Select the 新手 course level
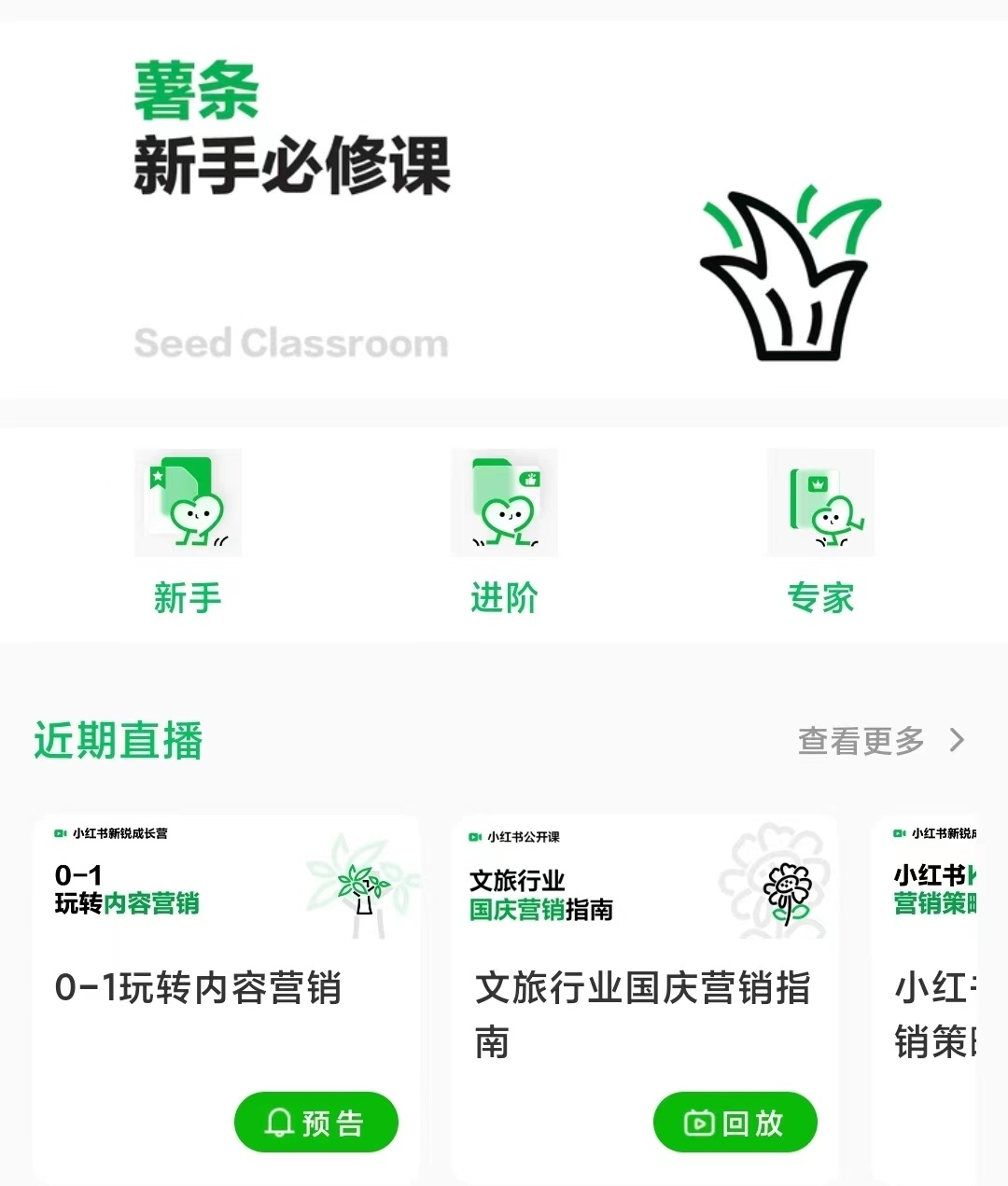This screenshot has width=1008, height=1186. pyautogui.click(x=188, y=532)
